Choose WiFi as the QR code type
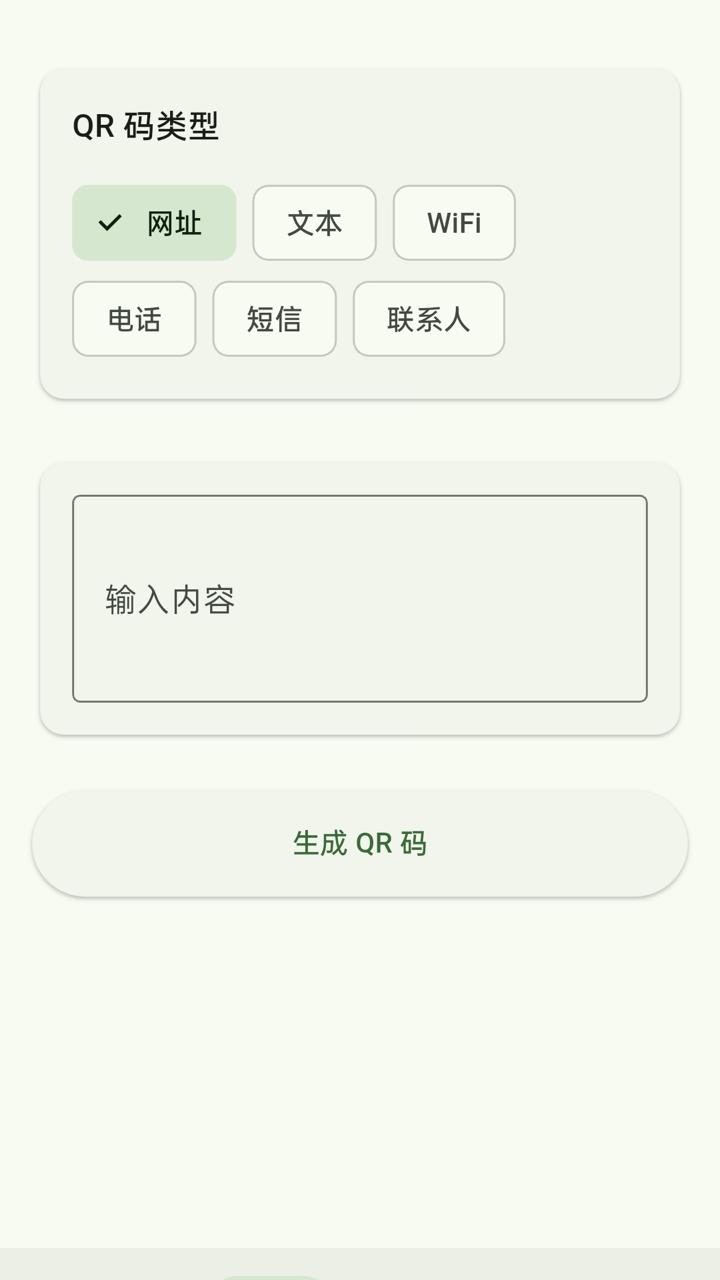The image size is (720, 1280). (454, 223)
